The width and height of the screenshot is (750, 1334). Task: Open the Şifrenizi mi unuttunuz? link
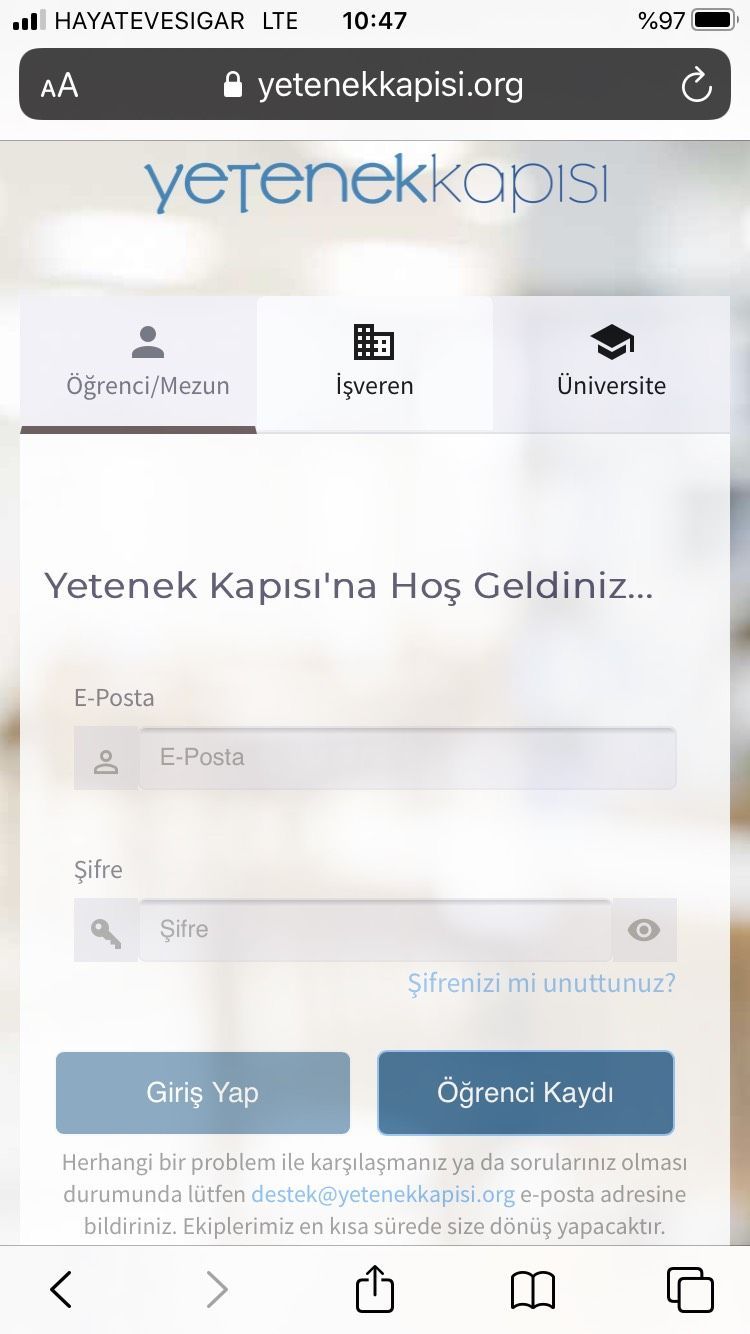click(541, 983)
